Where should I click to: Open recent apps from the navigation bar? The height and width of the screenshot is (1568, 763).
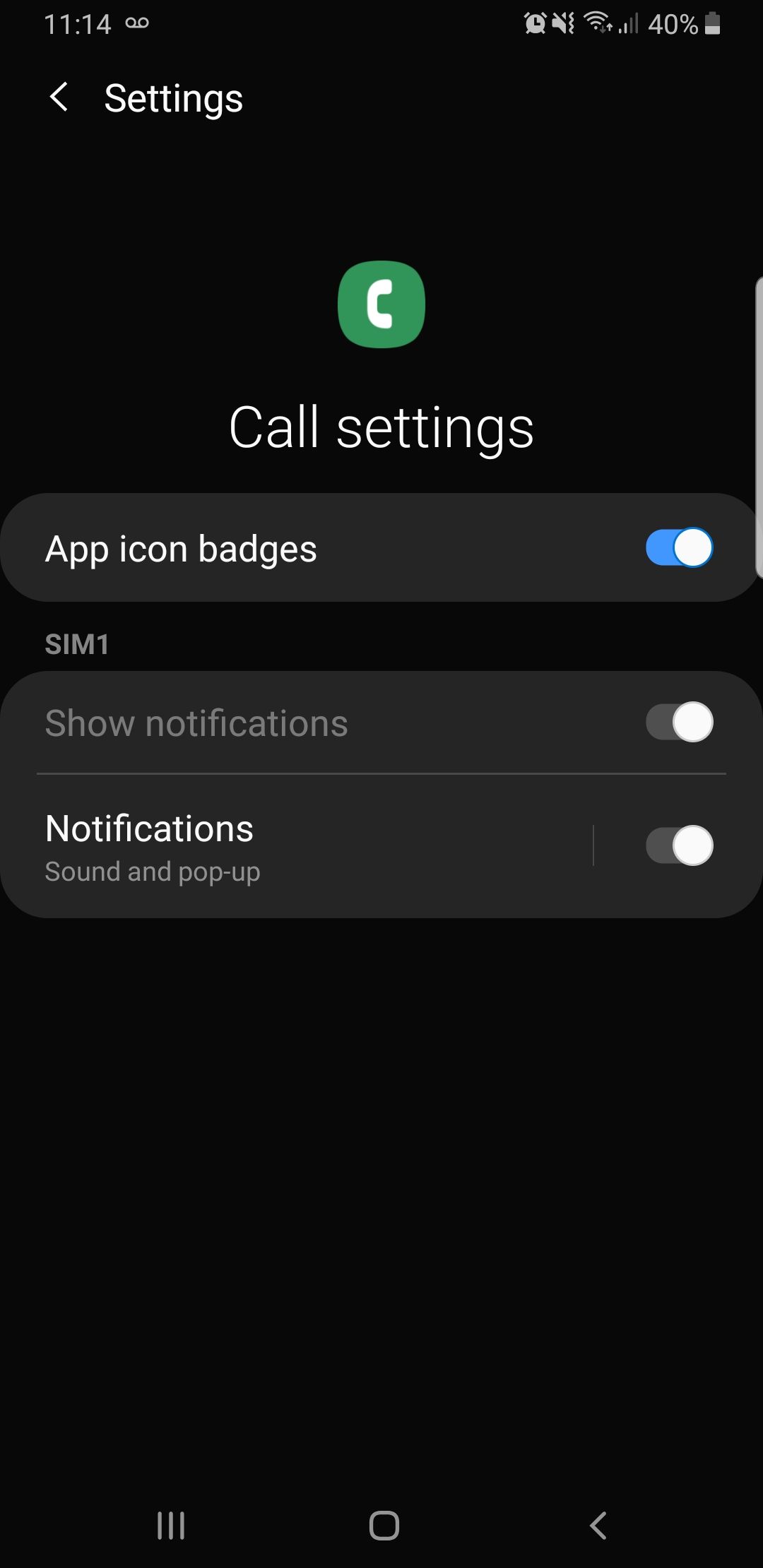tap(171, 1525)
